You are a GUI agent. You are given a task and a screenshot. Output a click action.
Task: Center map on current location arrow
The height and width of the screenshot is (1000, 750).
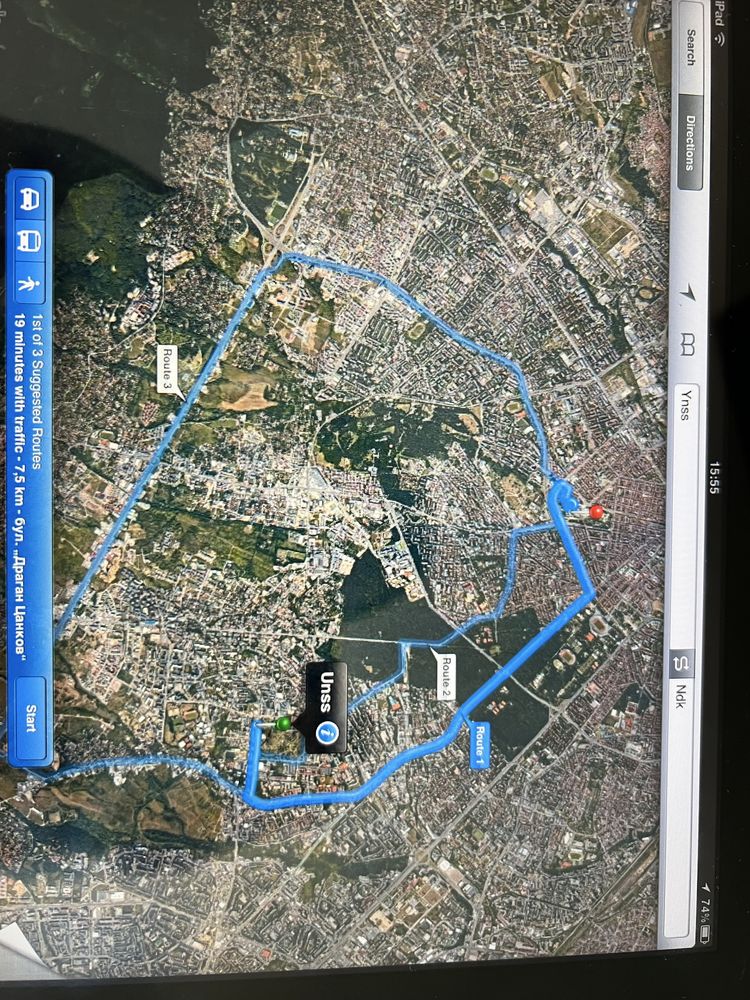point(688,291)
